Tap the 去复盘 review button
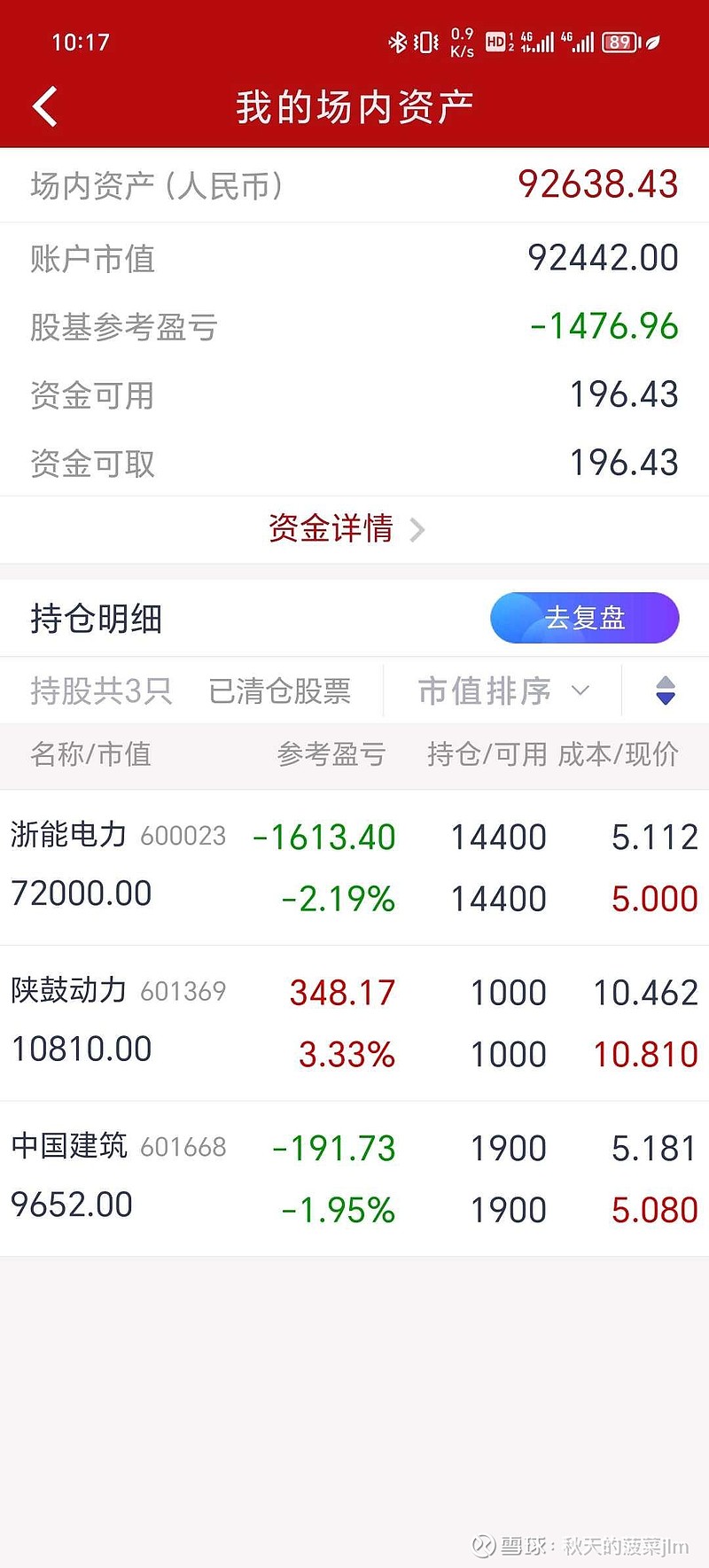This screenshot has height=1568, width=709. [x=584, y=618]
